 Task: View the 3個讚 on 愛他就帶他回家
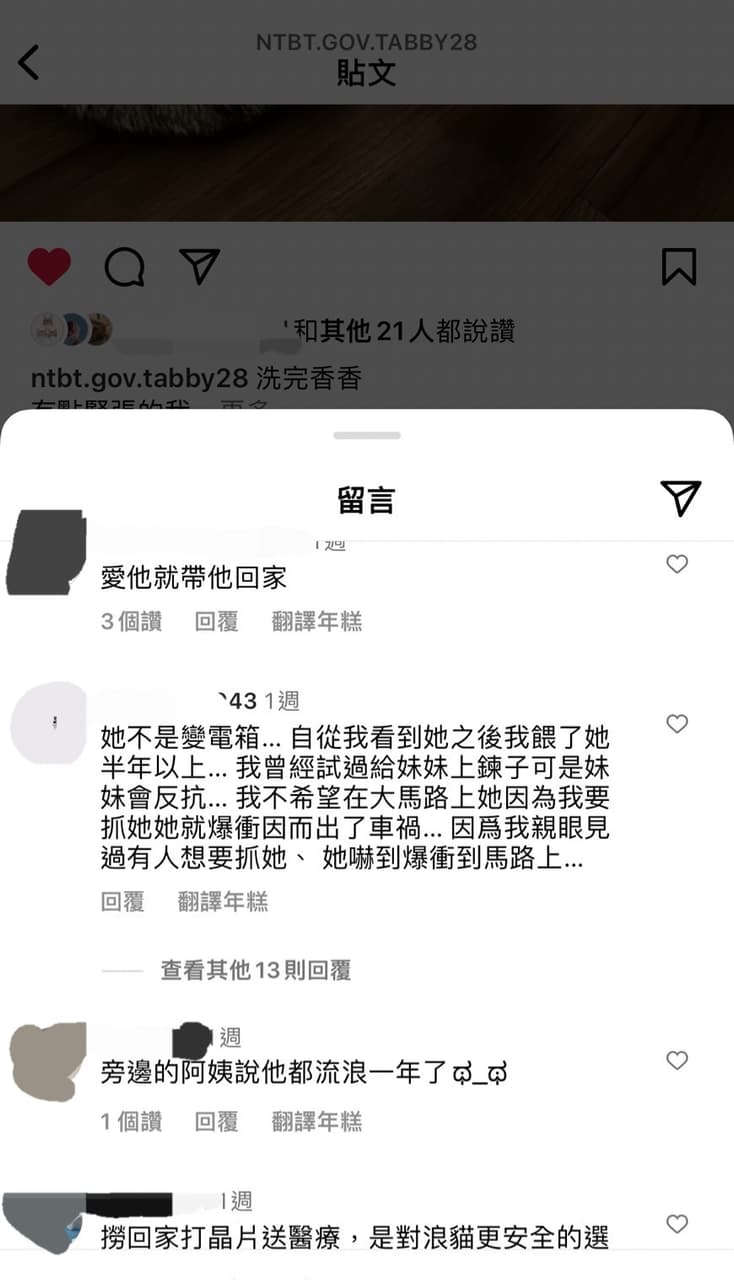pos(131,622)
